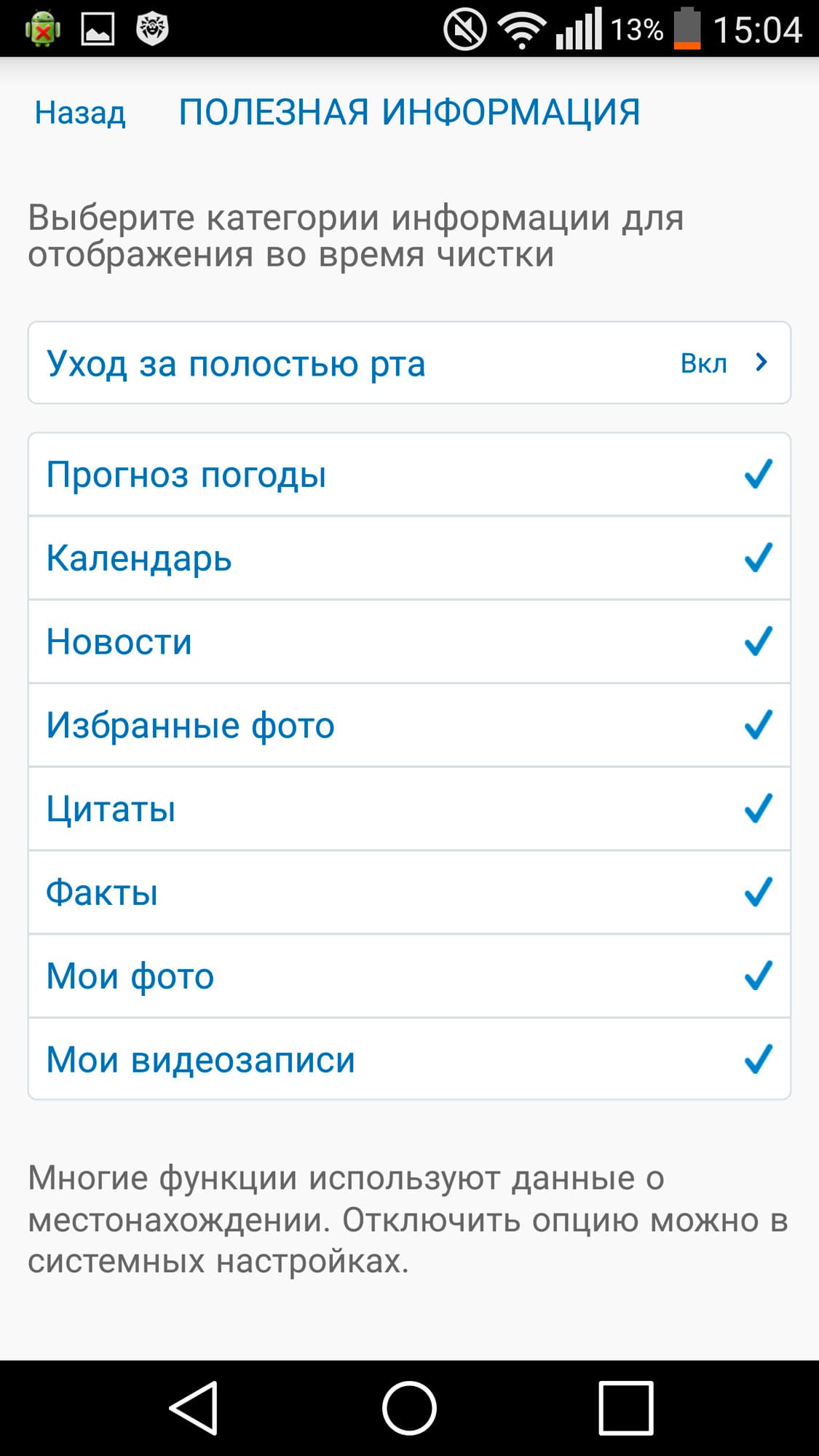The height and width of the screenshot is (1456, 819).
Task: Toggle the Календарь checkmark
Action: 409,558
